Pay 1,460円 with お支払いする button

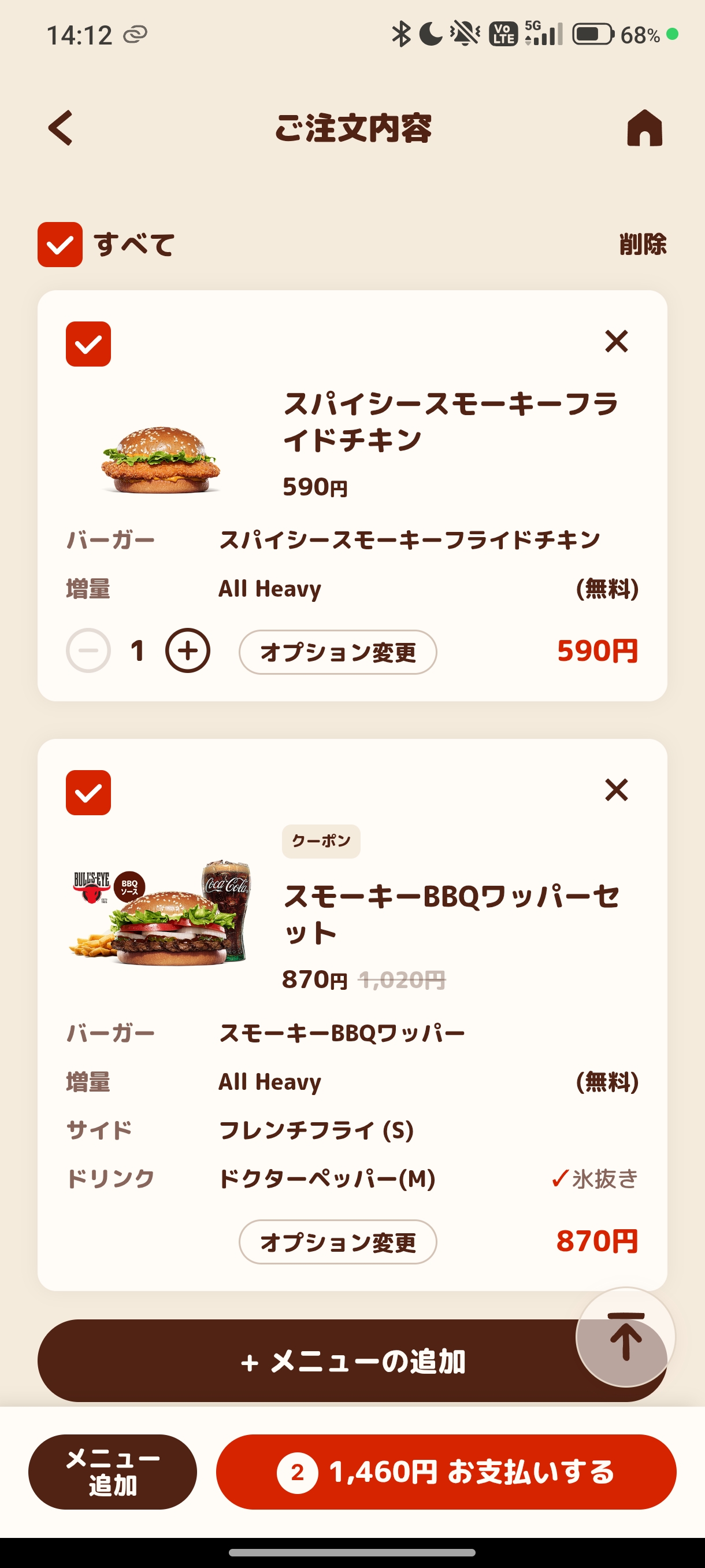point(446,1472)
